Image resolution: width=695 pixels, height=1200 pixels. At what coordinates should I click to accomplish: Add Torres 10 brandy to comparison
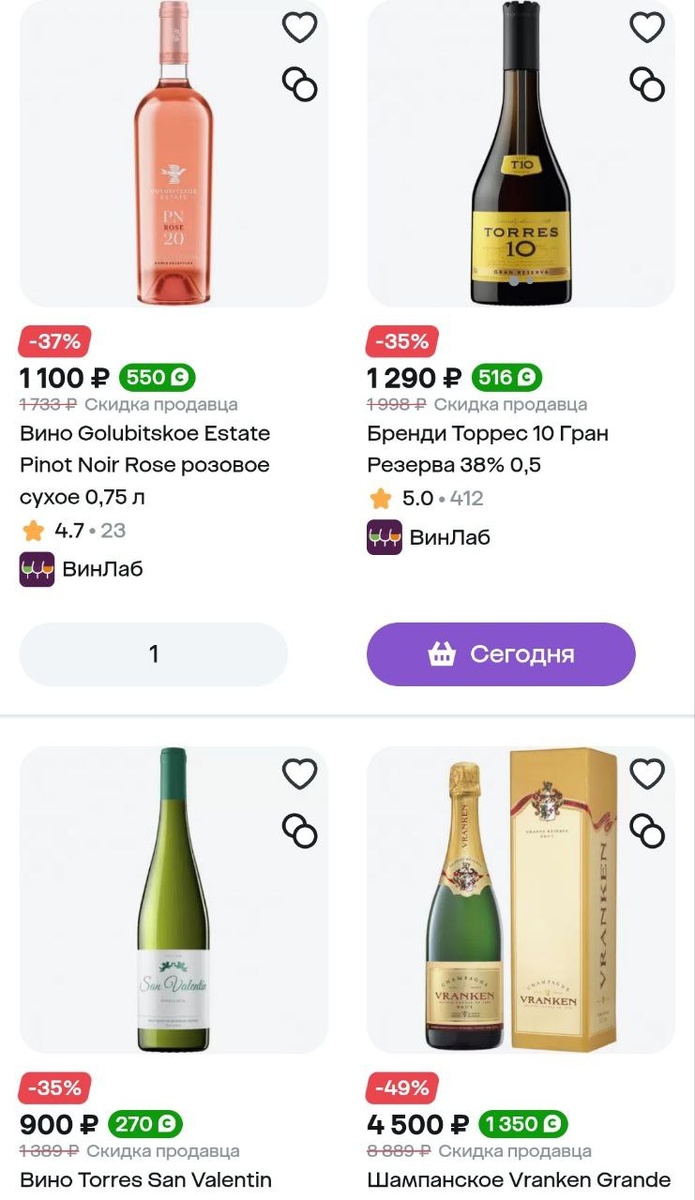(x=647, y=85)
